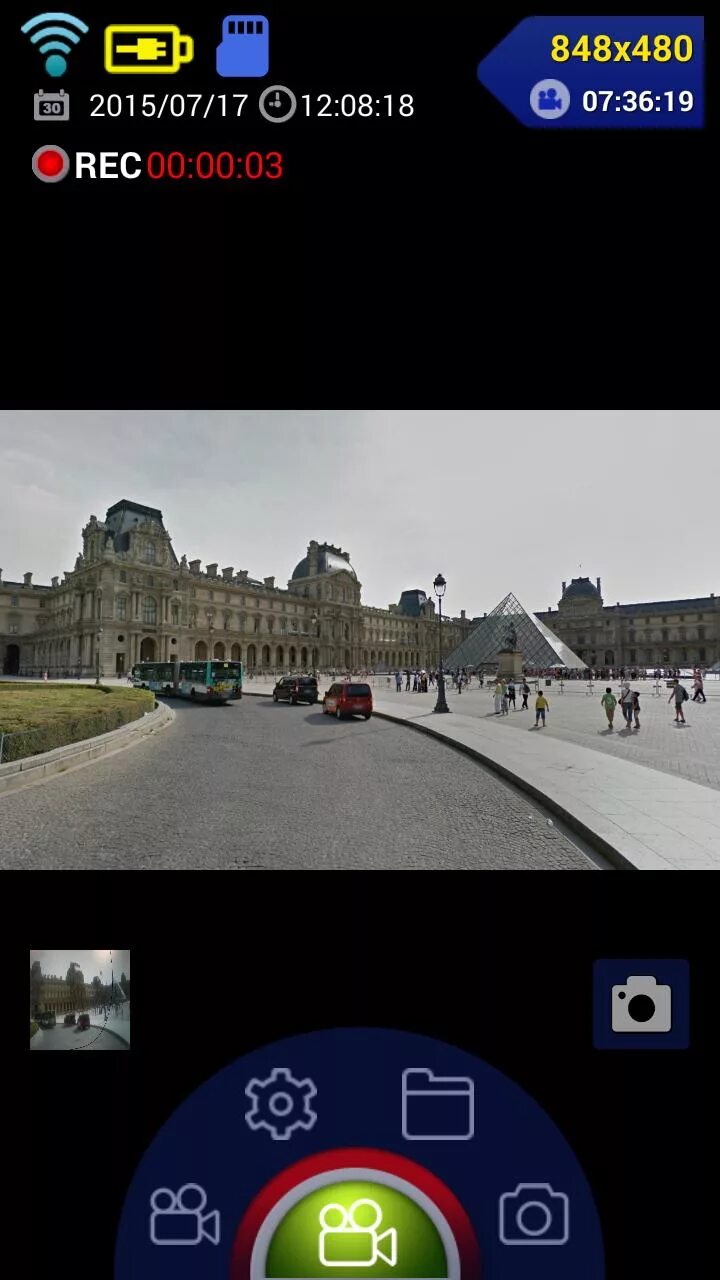
Task: Open the file folder browser
Action: [437, 1104]
